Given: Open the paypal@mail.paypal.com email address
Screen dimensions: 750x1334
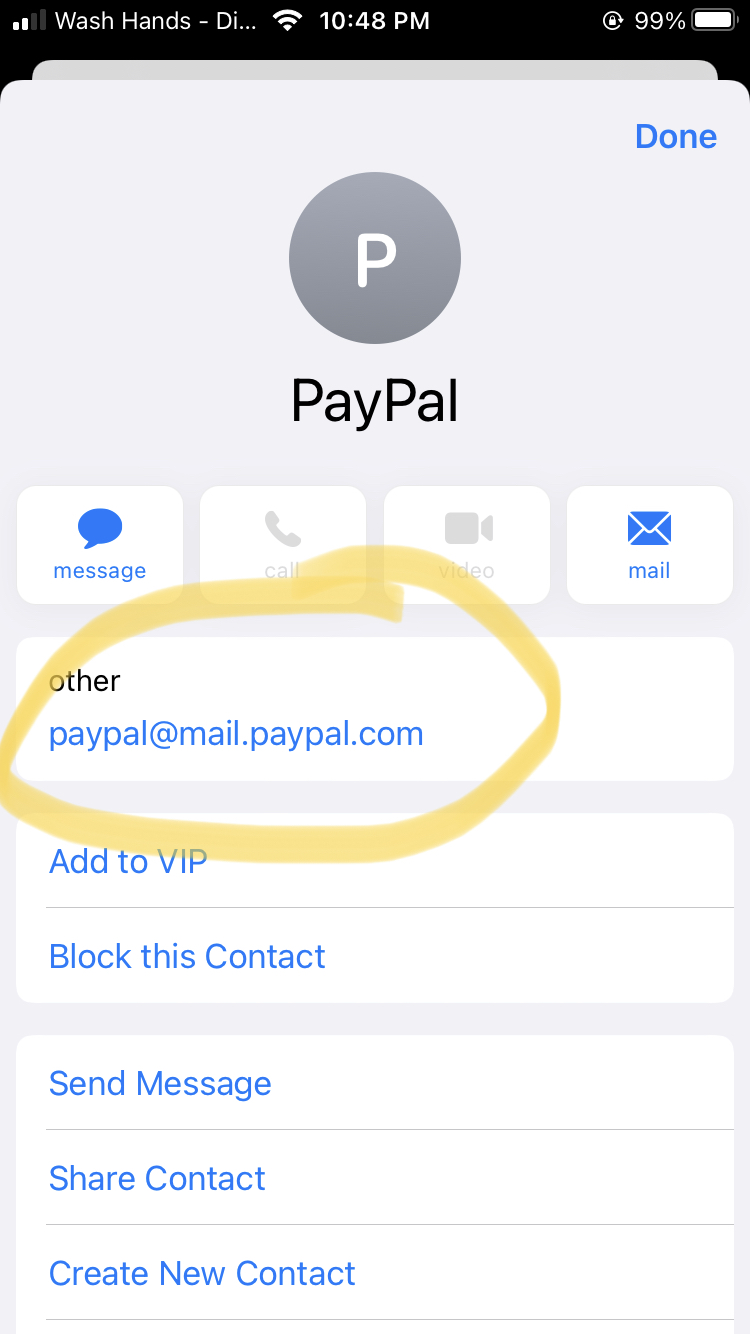Looking at the screenshot, I should [x=236, y=734].
